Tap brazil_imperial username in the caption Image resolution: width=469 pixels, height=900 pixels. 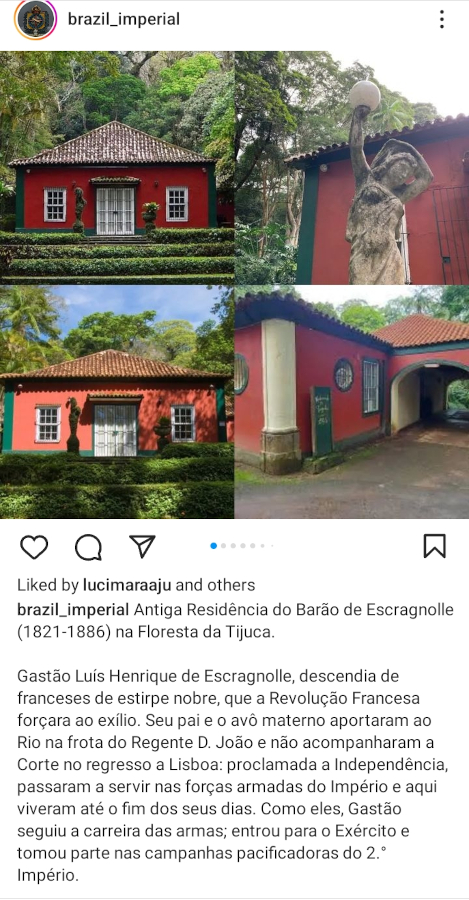[73, 609]
